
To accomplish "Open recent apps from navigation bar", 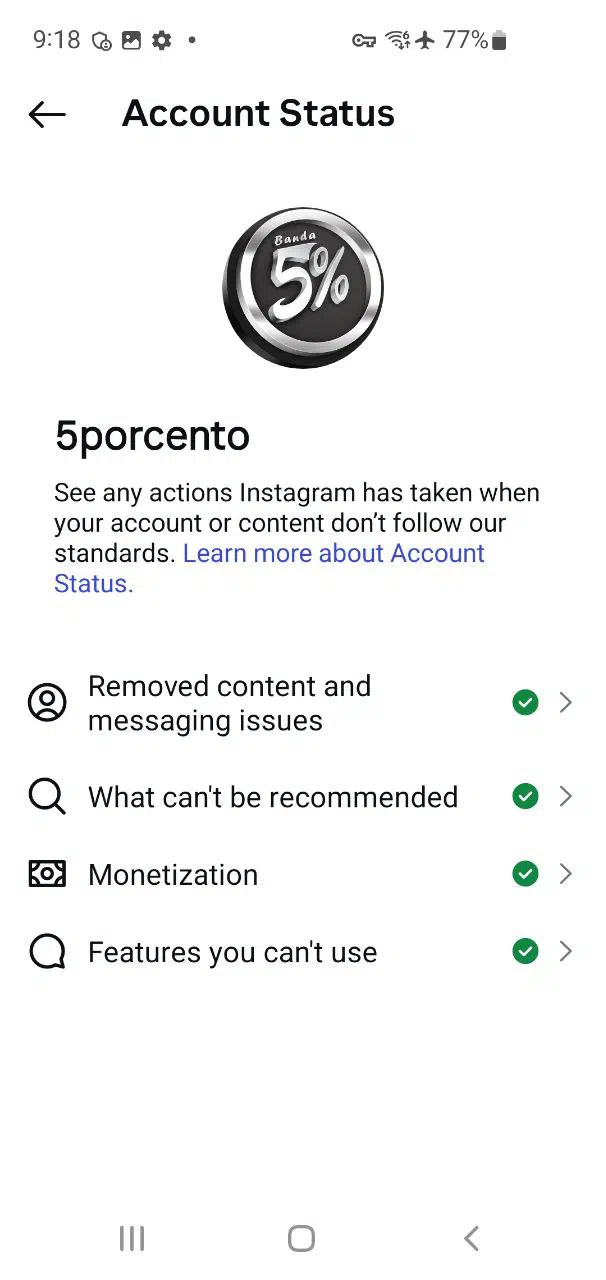I will point(132,1238).
